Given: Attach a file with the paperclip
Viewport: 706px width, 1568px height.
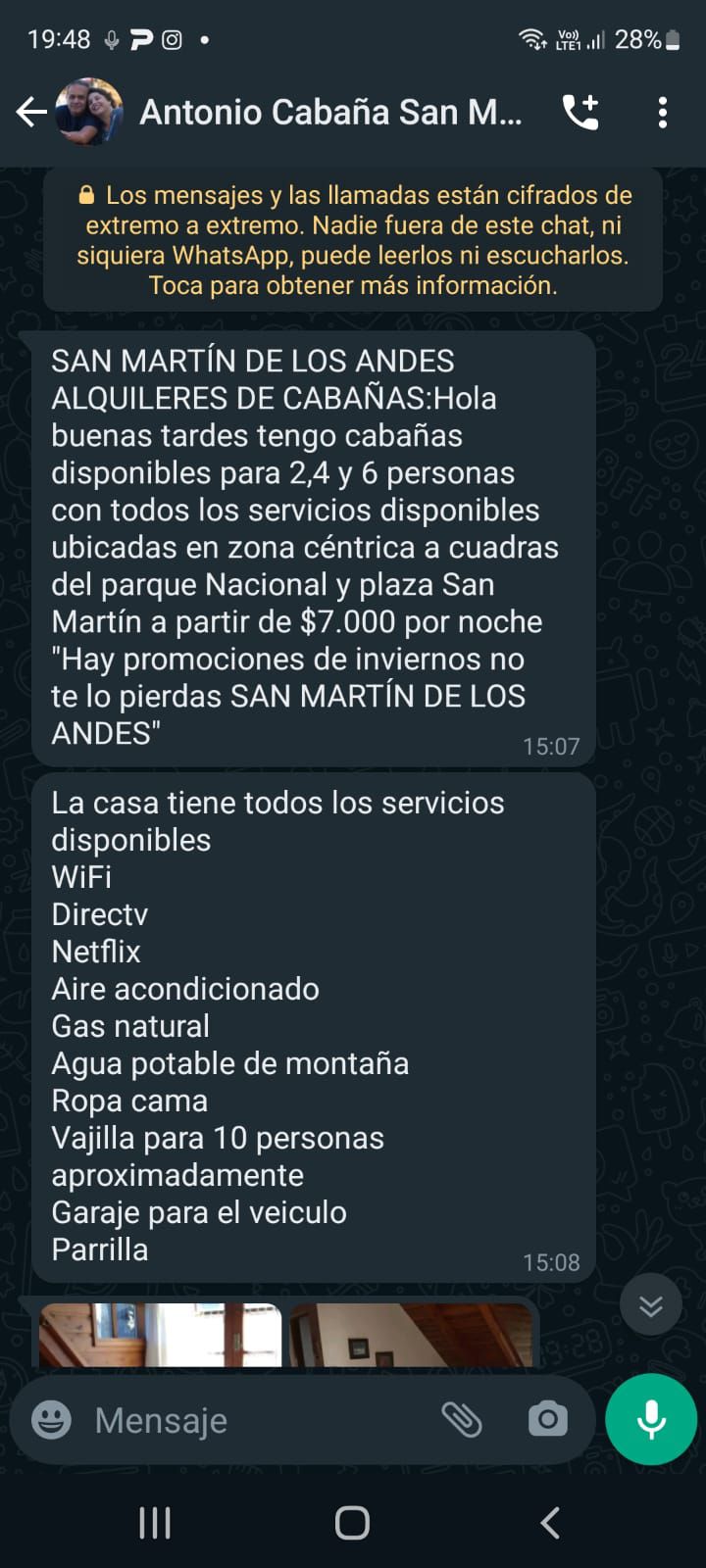Looking at the screenshot, I should tap(462, 1419).
